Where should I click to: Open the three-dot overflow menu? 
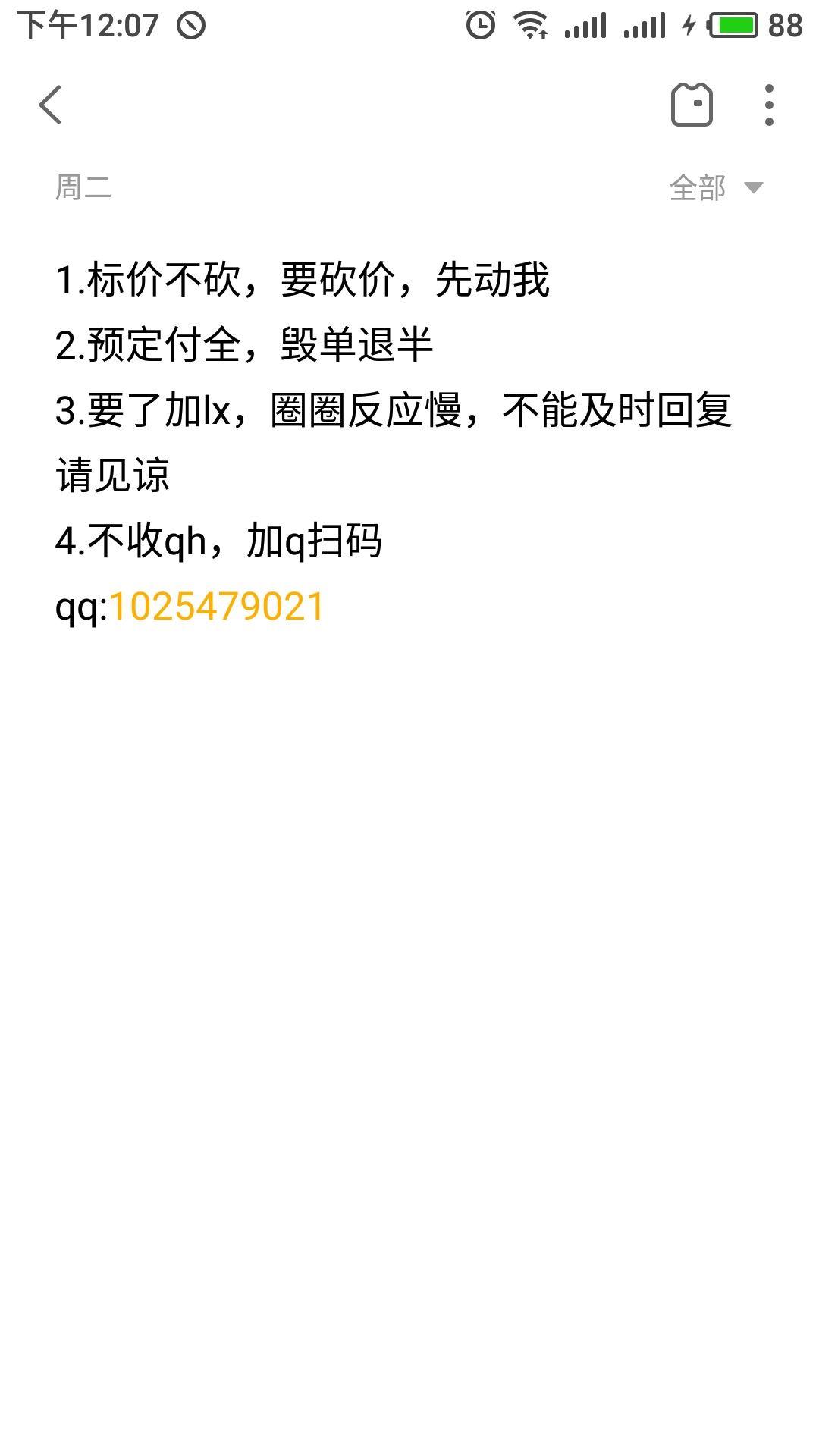[769, 105]
